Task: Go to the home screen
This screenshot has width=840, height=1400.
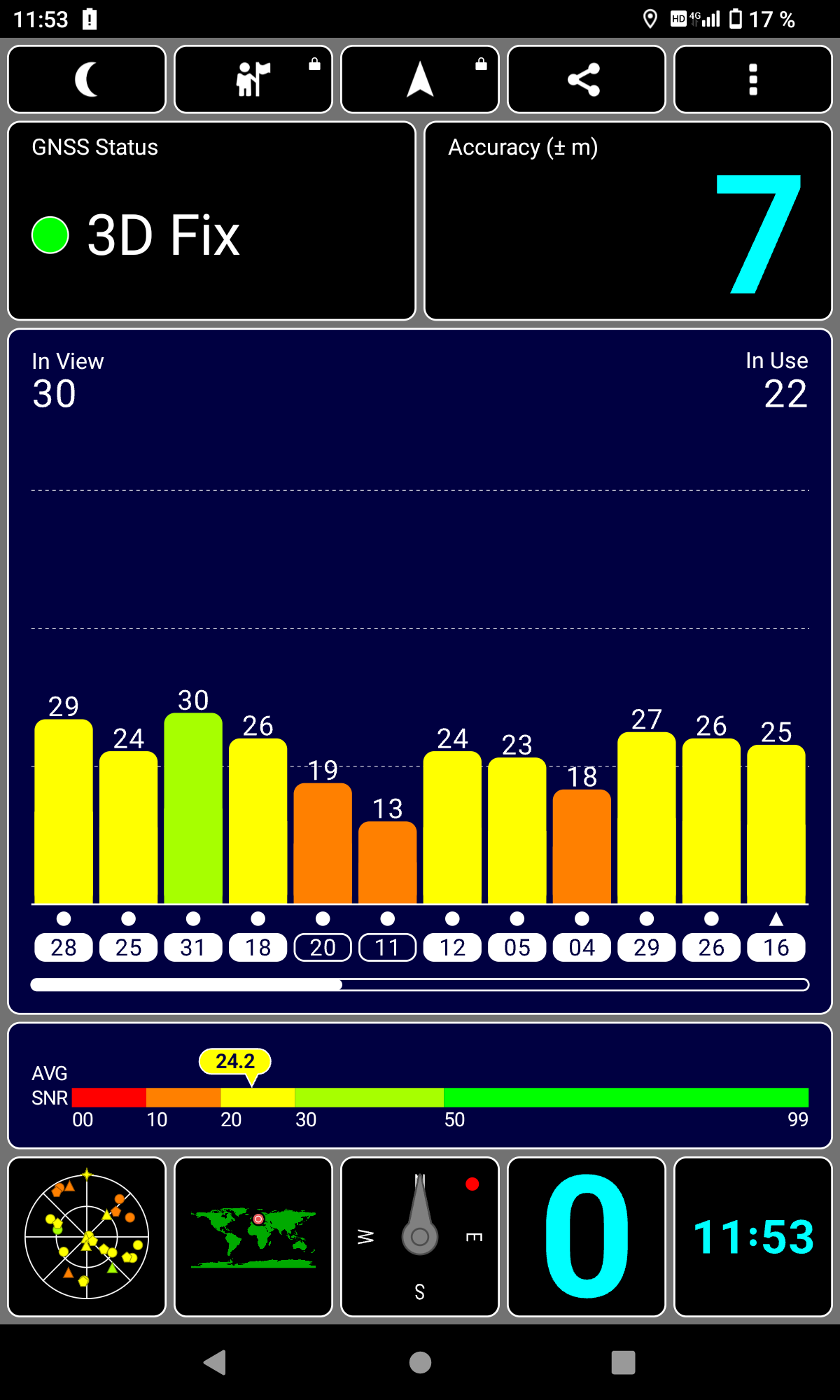Action: (x=420, y=1362)
